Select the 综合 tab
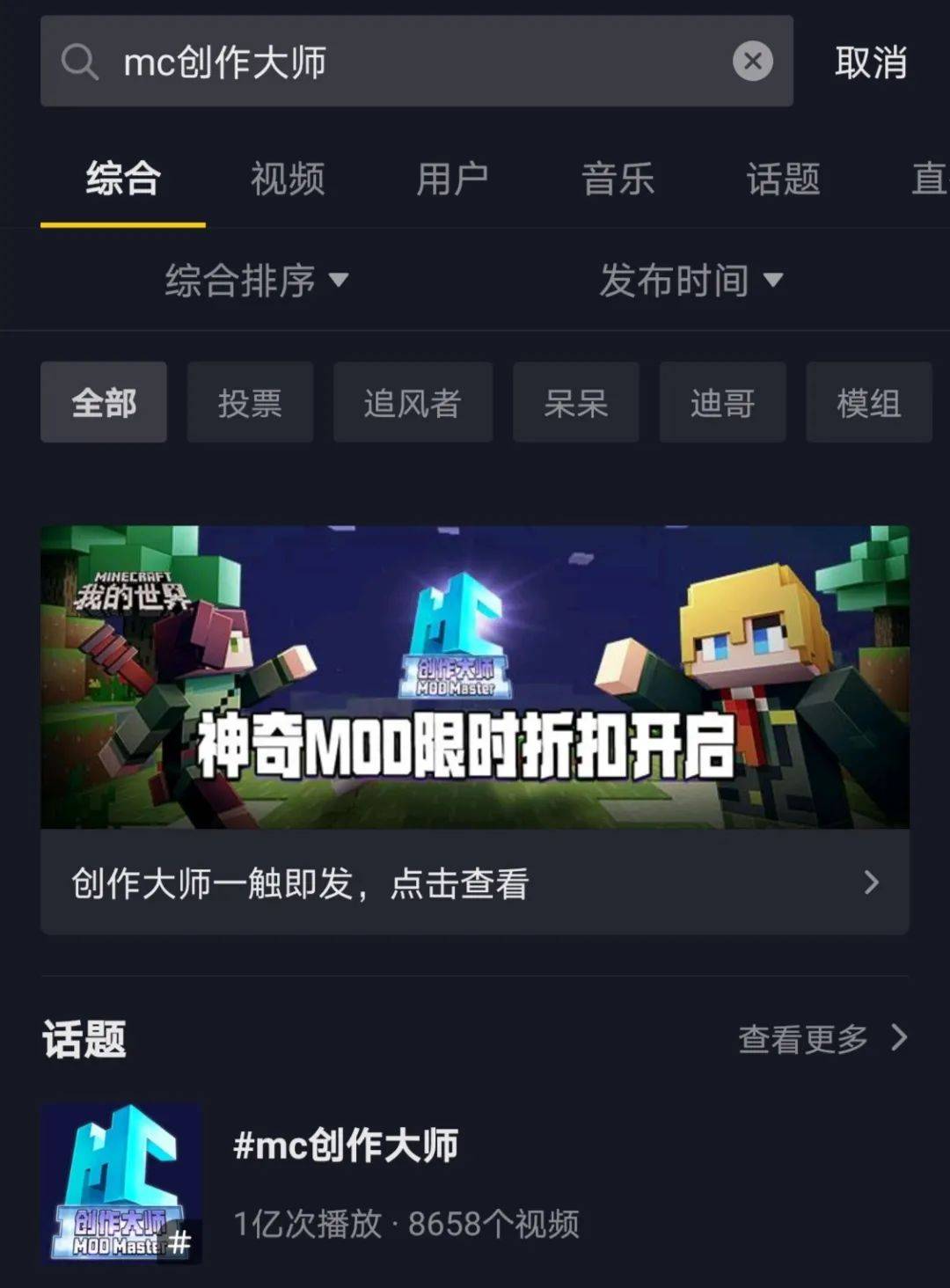The width and height of the screenshot is (950, 1288). 123,179
